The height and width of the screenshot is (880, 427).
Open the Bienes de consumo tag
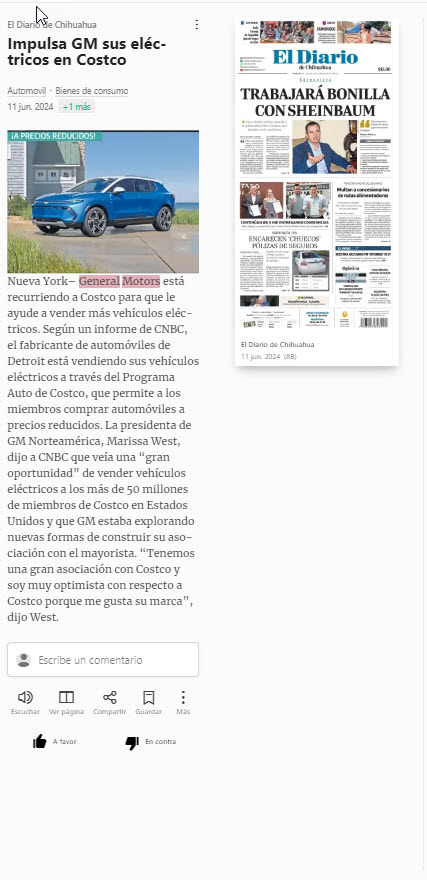click(91, 91)
